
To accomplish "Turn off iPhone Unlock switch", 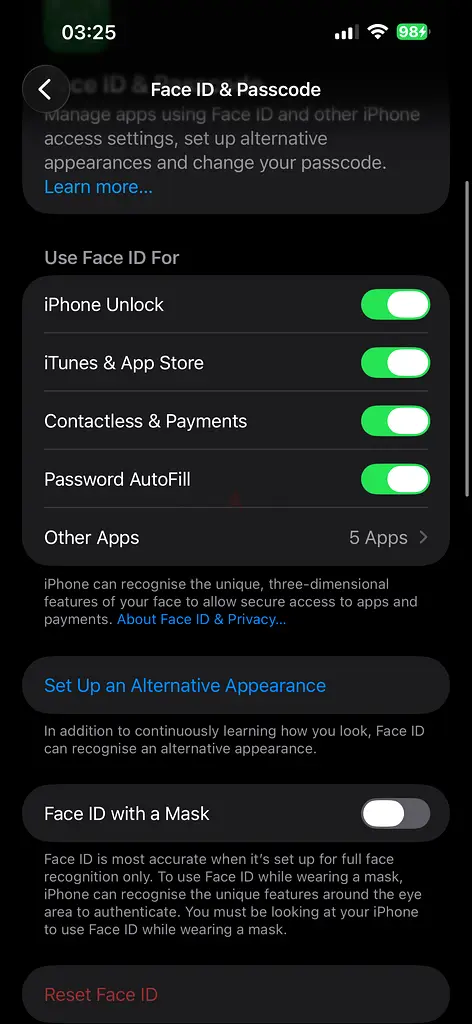I will tap(395, 305).
